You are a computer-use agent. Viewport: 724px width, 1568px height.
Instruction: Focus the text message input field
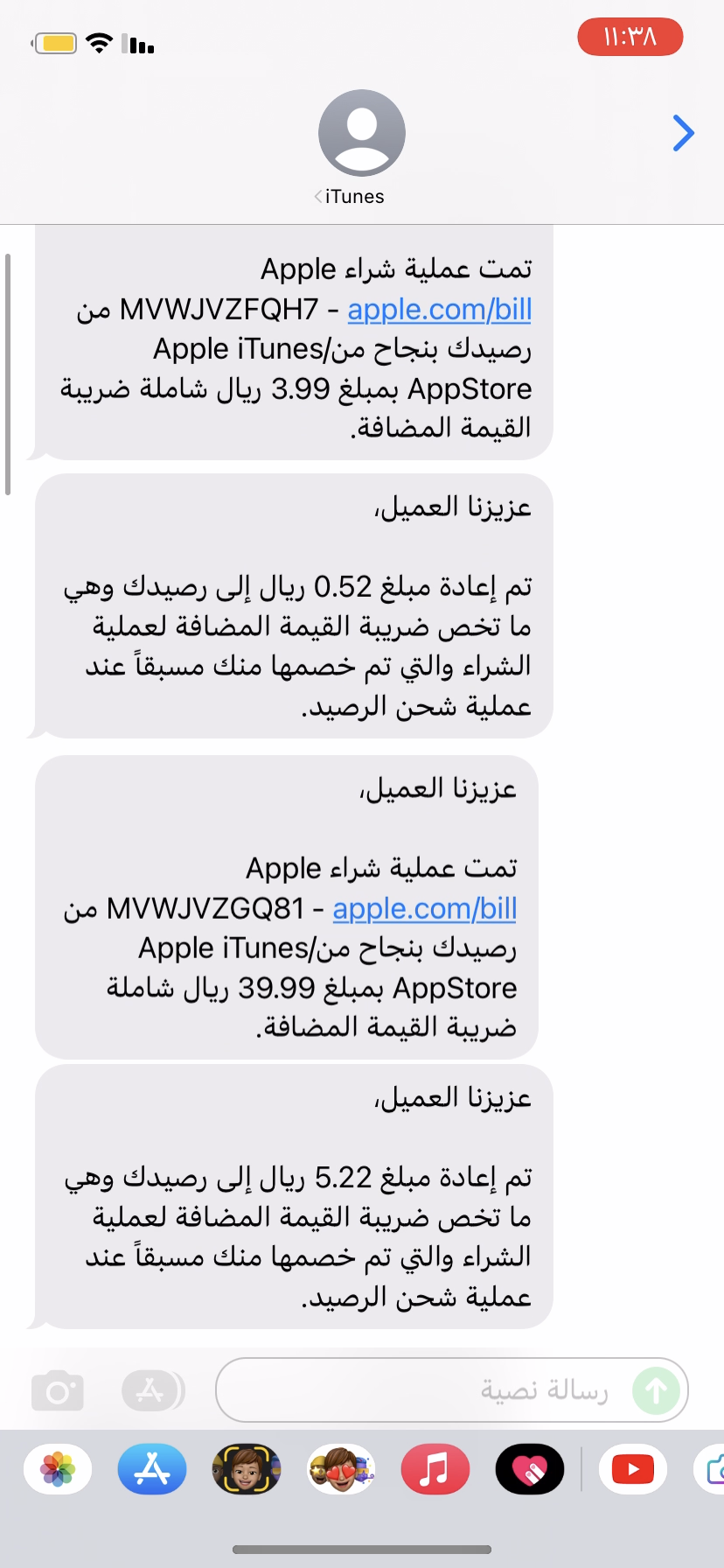coord(452,1390)
